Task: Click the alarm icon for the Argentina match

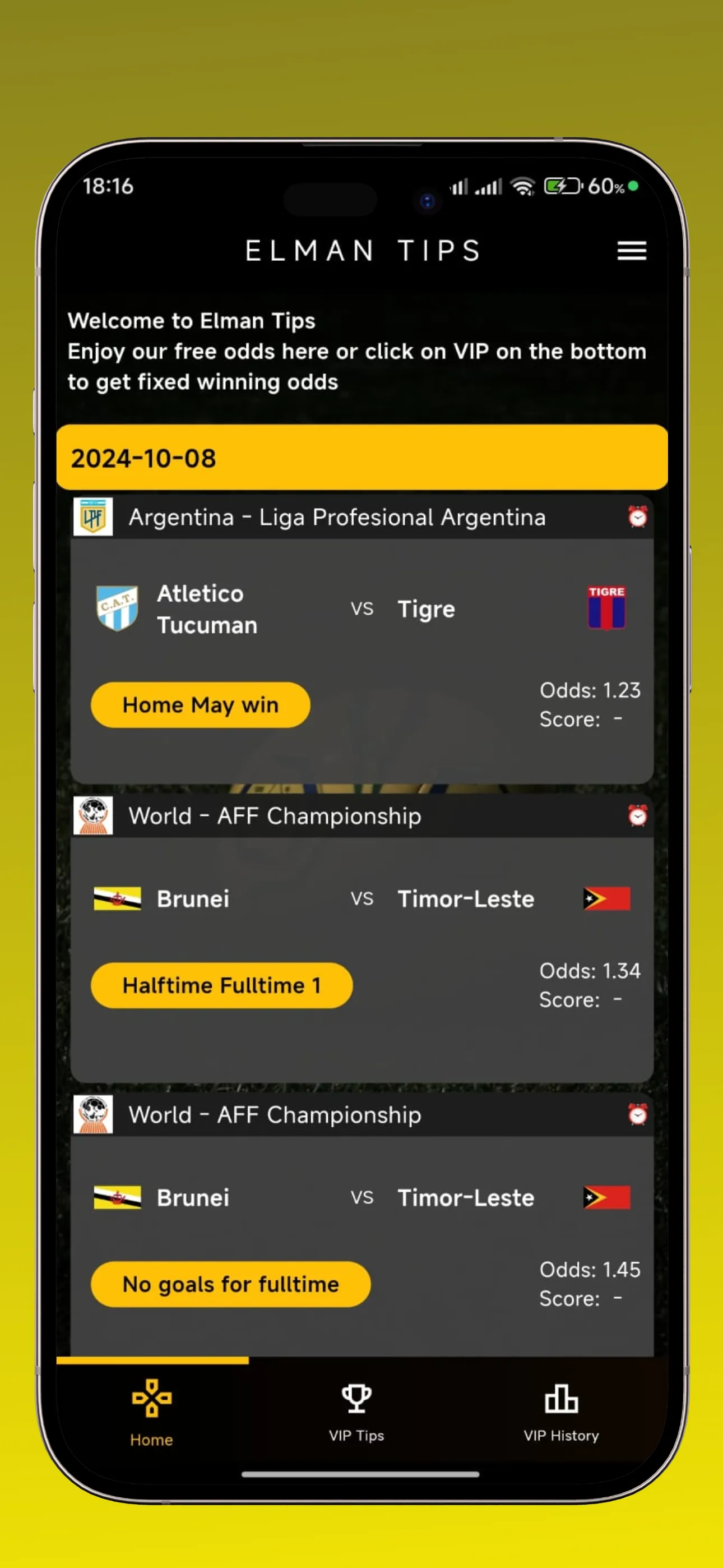Action: coord(637,517)
